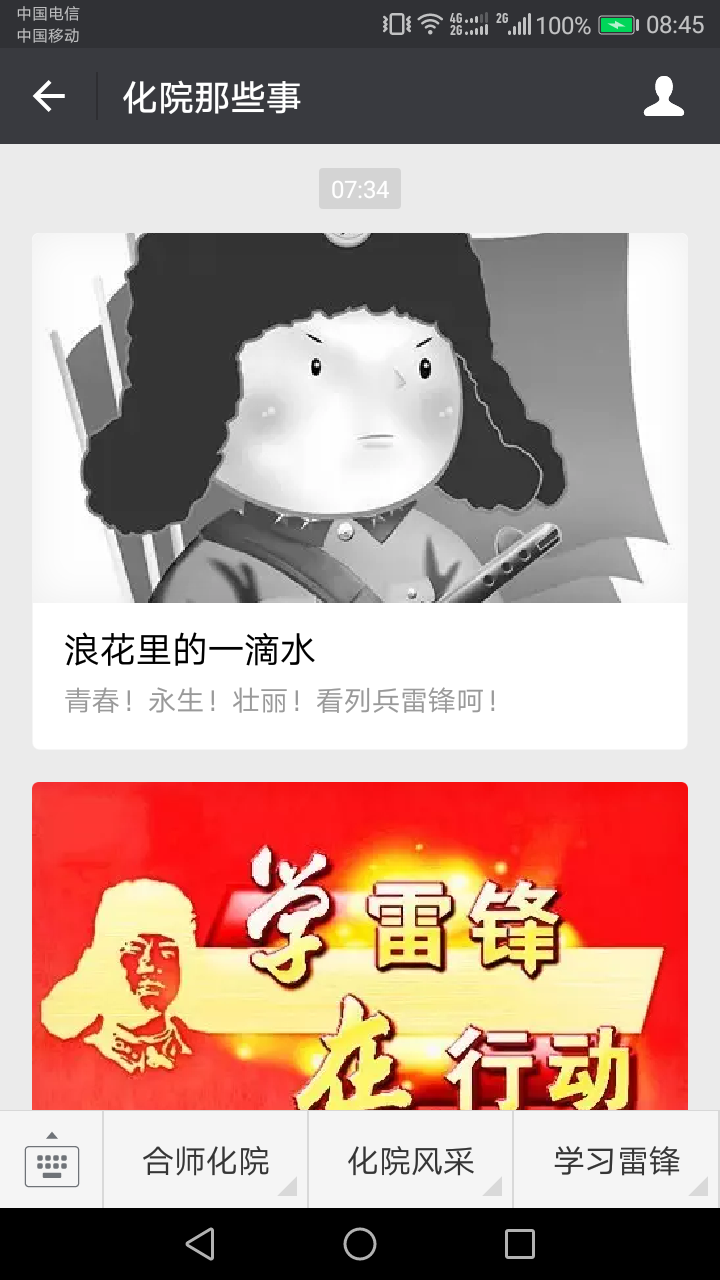This screenshot has width=720, height=1280.
Task: Expand the 合师化院 menu
Action: (206, 1160)
